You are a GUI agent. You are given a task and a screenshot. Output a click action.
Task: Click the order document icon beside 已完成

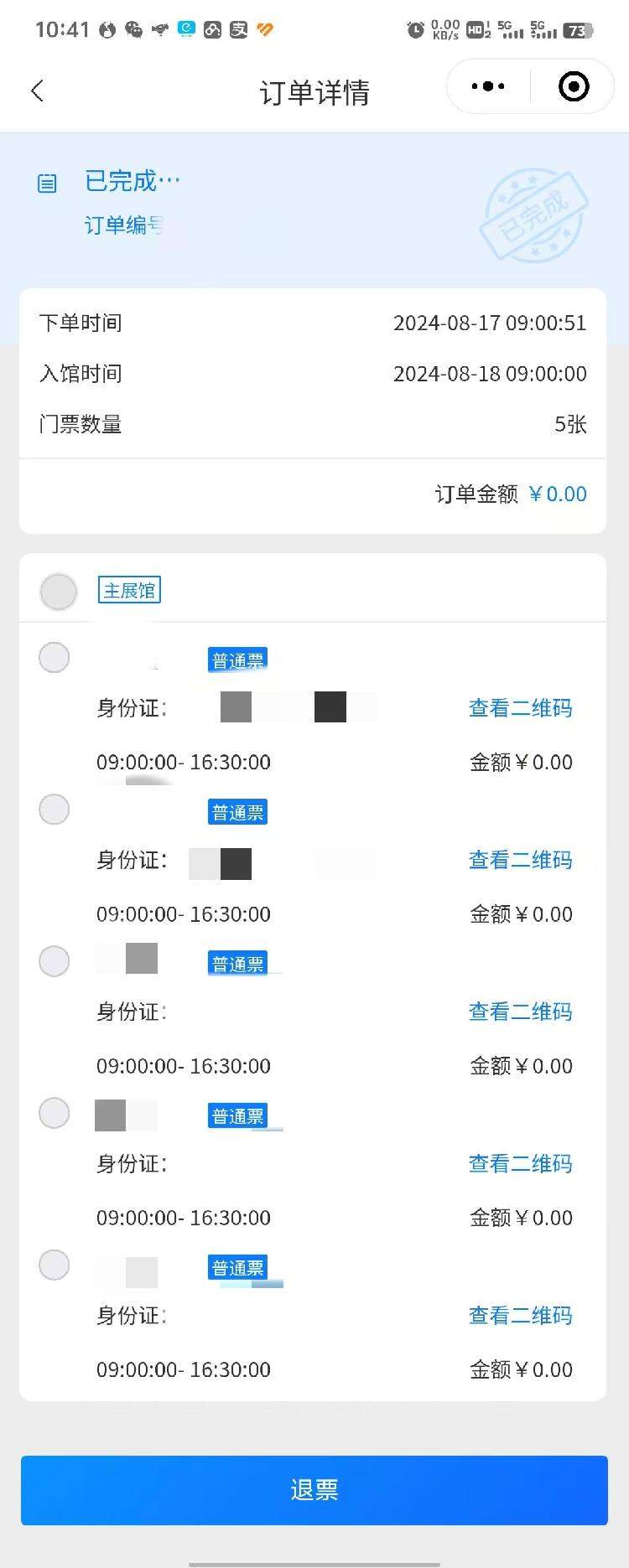pyautogui.click(x=46, y=183)
